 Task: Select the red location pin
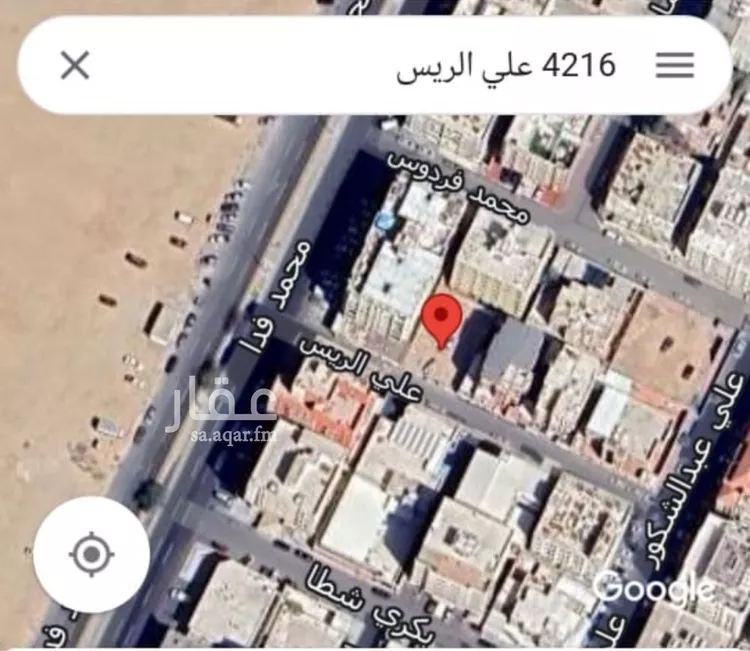tap(441, 319)
